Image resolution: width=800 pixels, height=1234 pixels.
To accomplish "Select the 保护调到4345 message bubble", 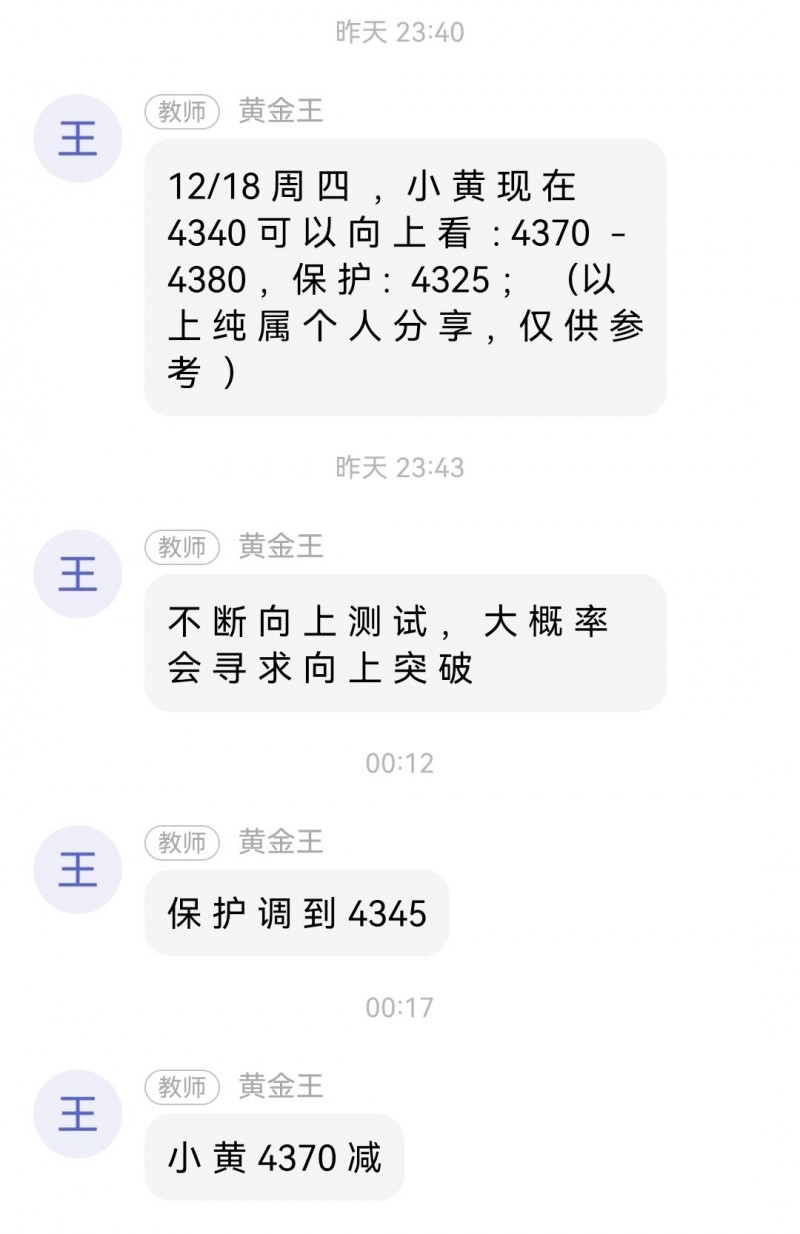I will pos(297,912).
